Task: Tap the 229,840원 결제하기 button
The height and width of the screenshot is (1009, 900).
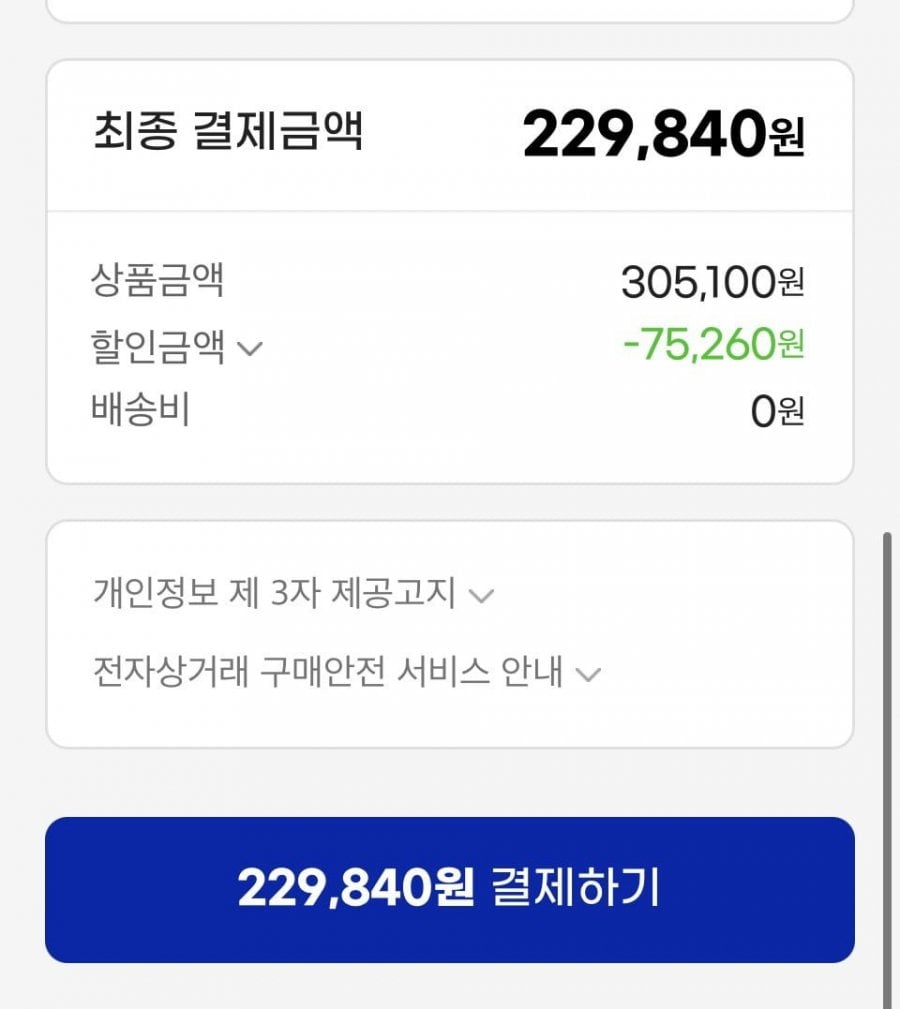Action: (x=449, y=889)
